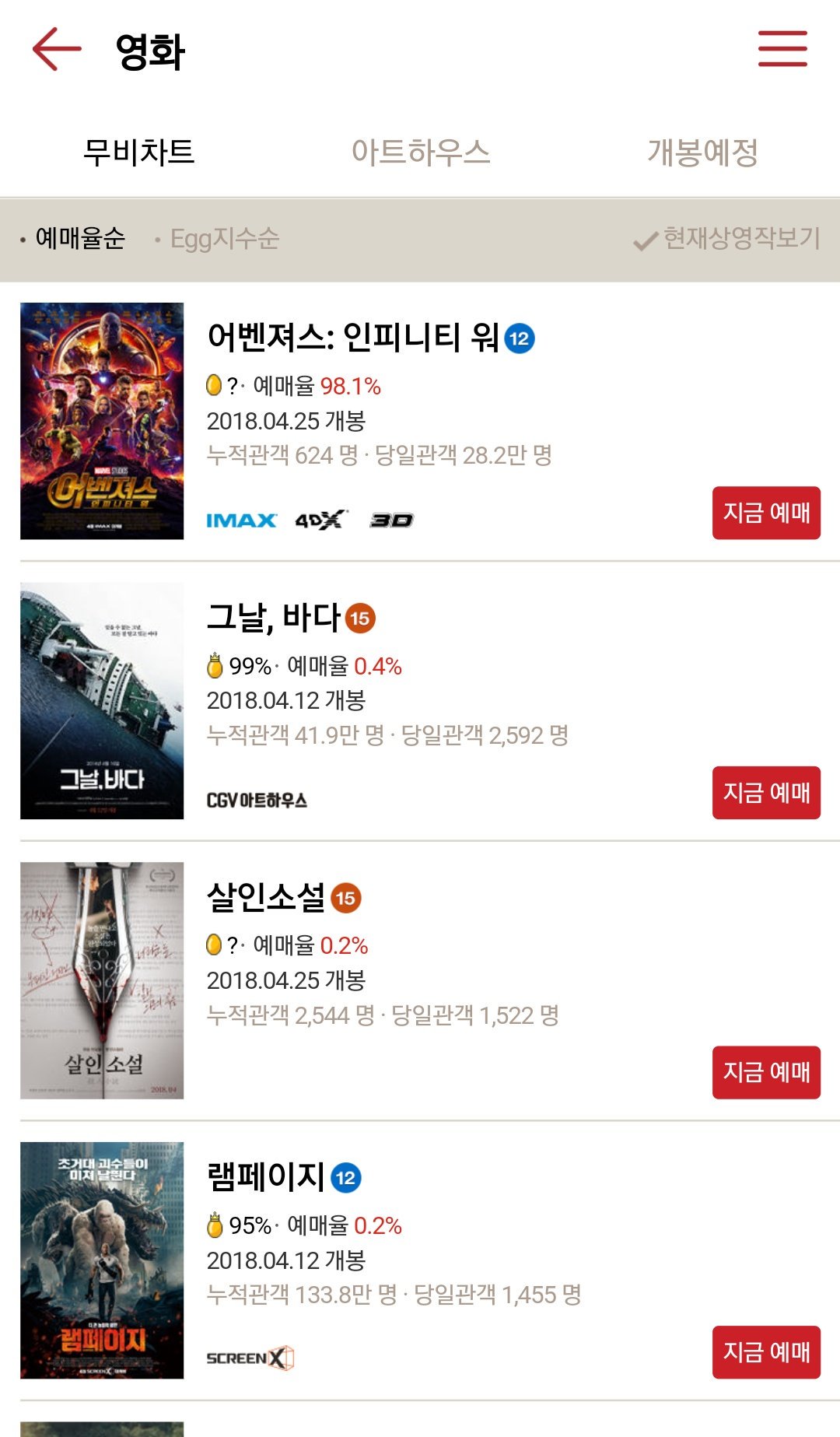Select the 무비차트 tab

tap(138, 152)
